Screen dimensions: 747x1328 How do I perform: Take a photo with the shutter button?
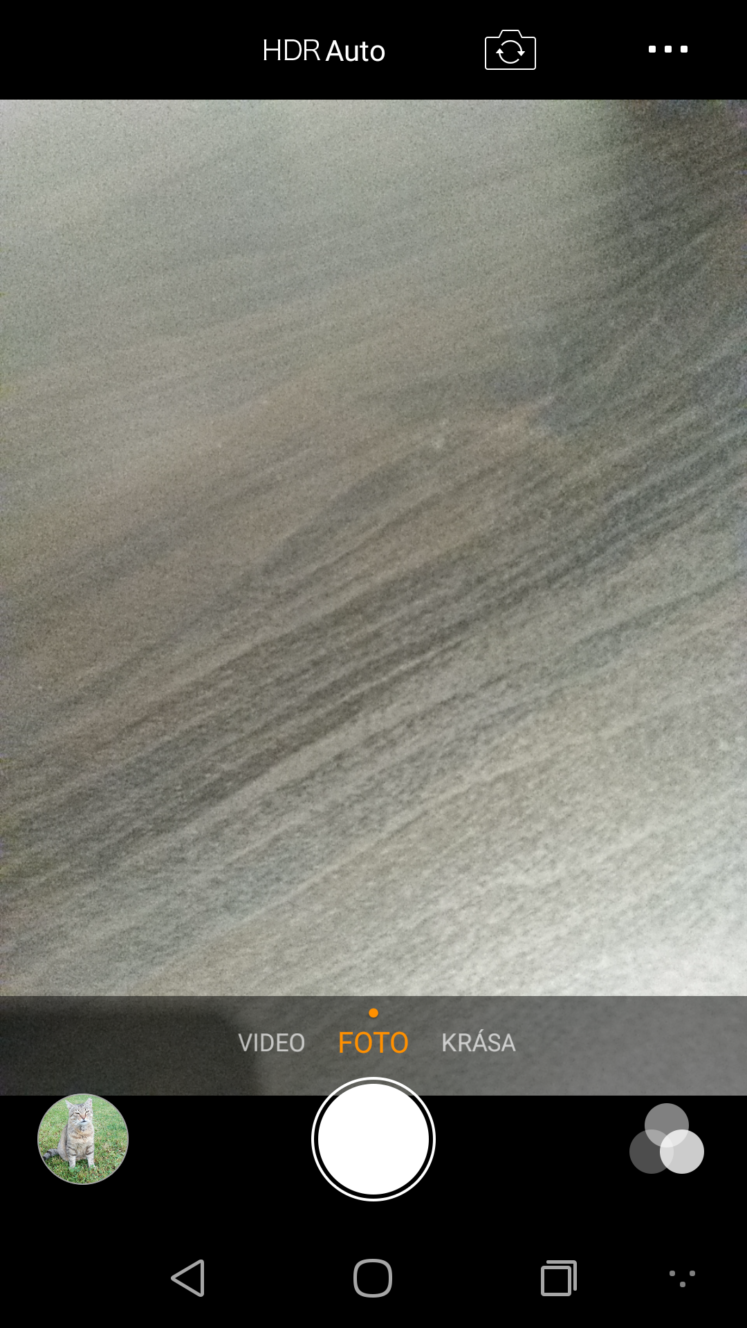tap(373, 1139)
